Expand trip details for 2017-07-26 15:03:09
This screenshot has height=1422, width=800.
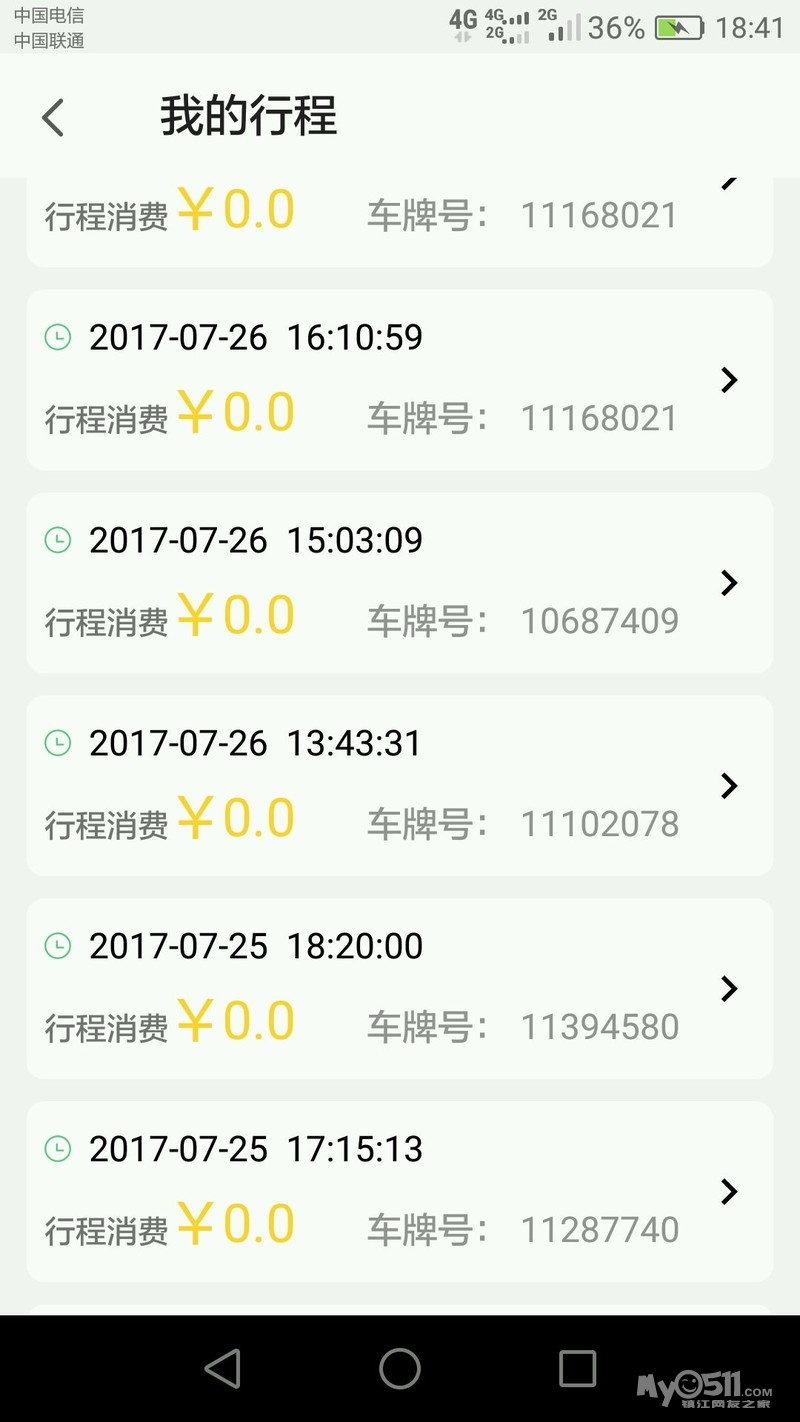729,583
